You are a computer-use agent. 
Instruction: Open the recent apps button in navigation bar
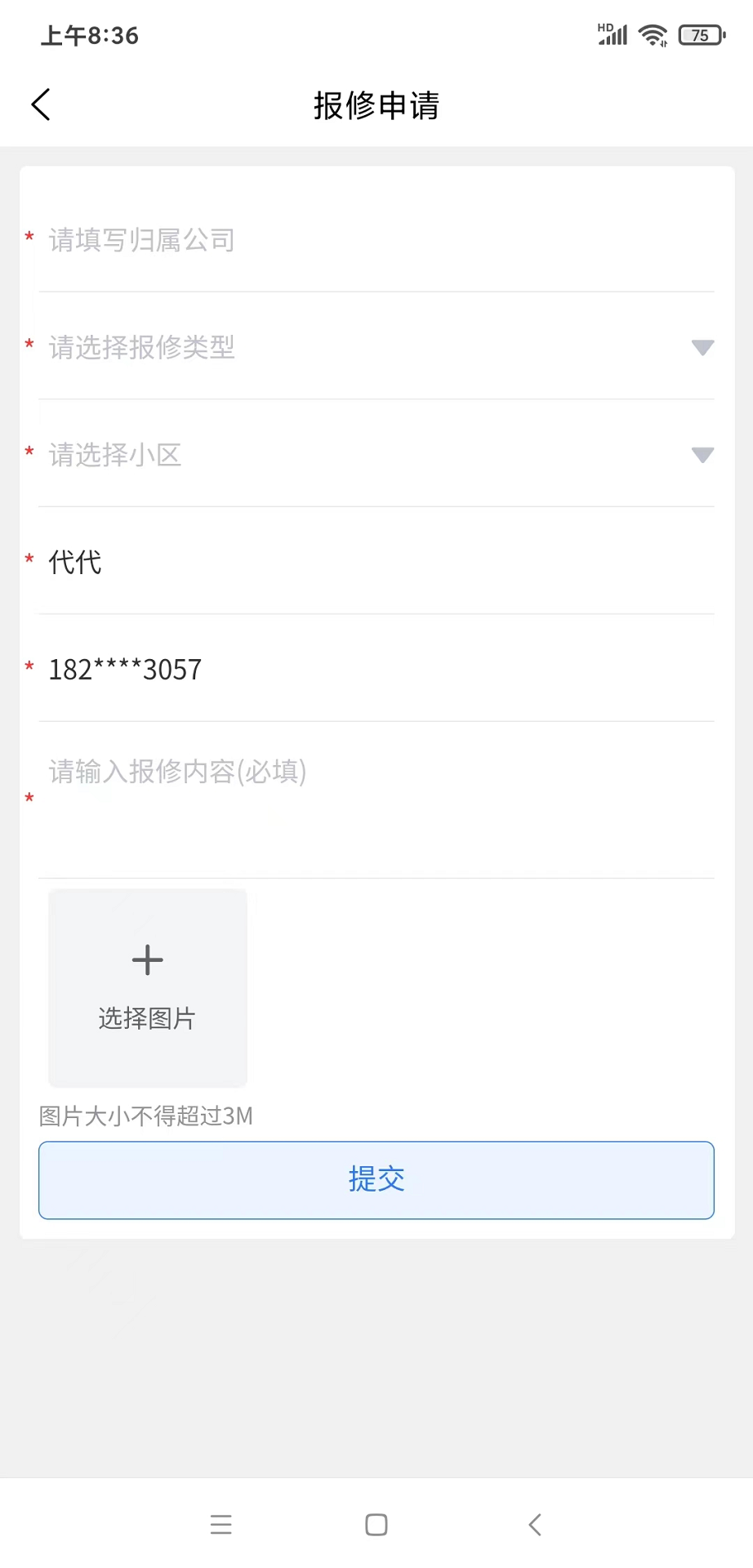pyautogui.click(x=221, y=1524)
